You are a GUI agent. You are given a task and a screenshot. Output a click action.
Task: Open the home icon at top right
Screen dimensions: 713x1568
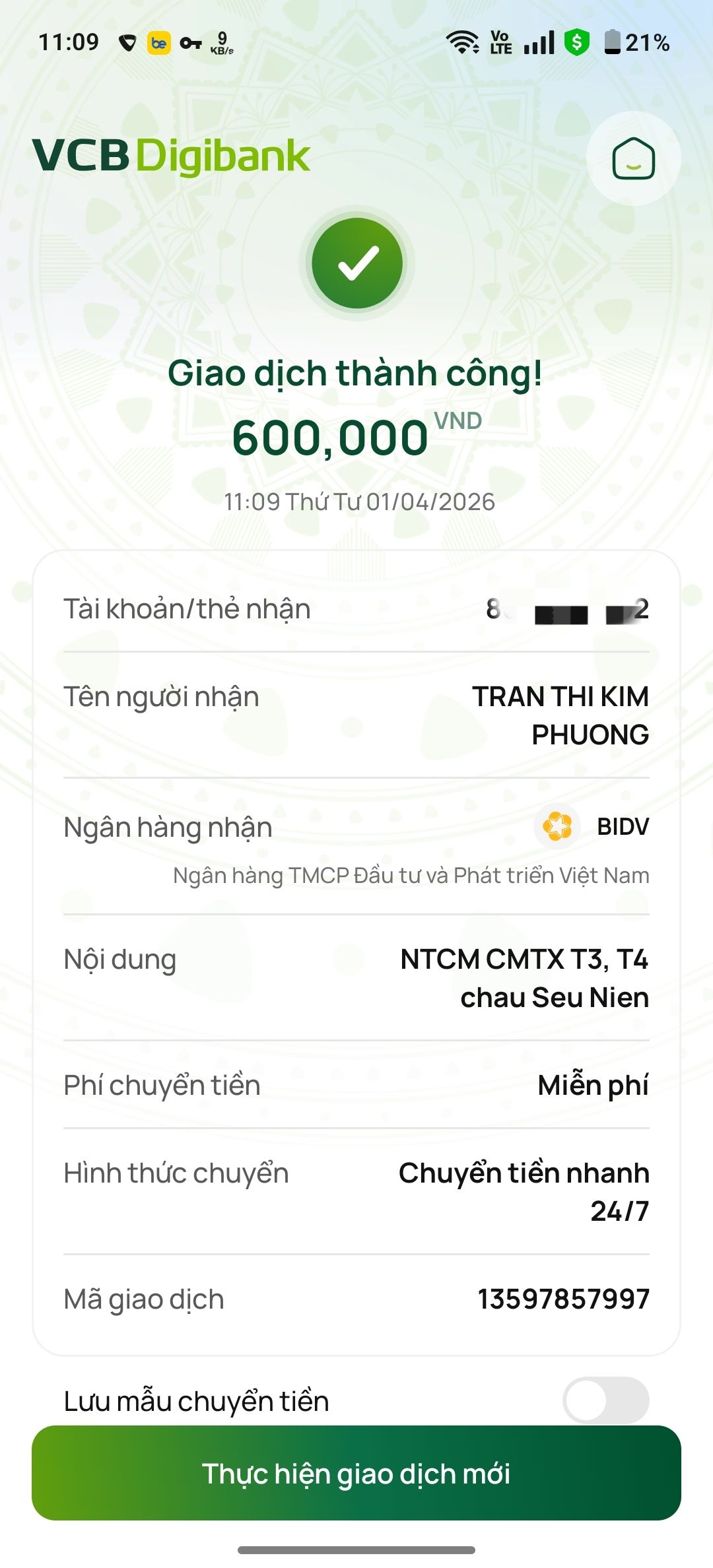pyautogui.click(x=633, y=158)
